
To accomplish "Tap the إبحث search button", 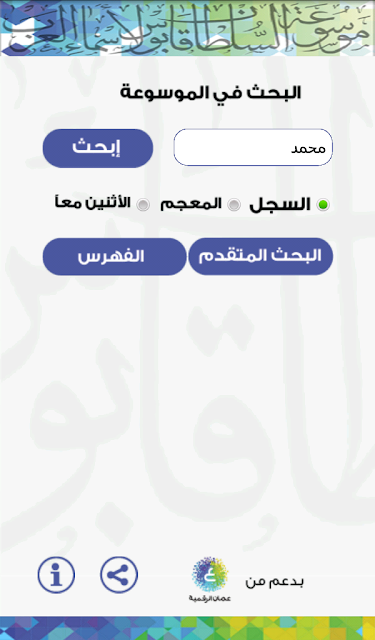I will click(x=98, y=148).
